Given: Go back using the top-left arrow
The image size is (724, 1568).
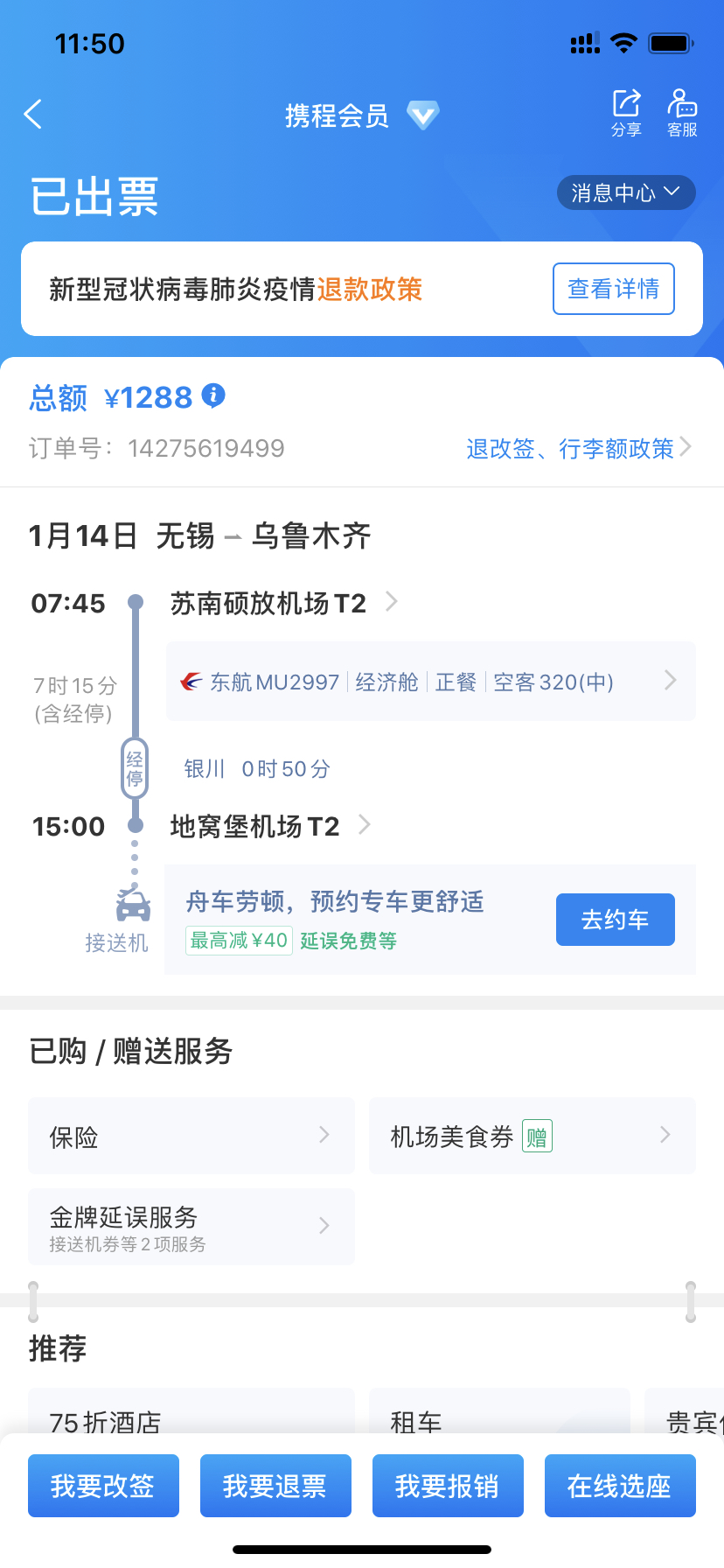Looking at the screenshot, I should 33,114.
